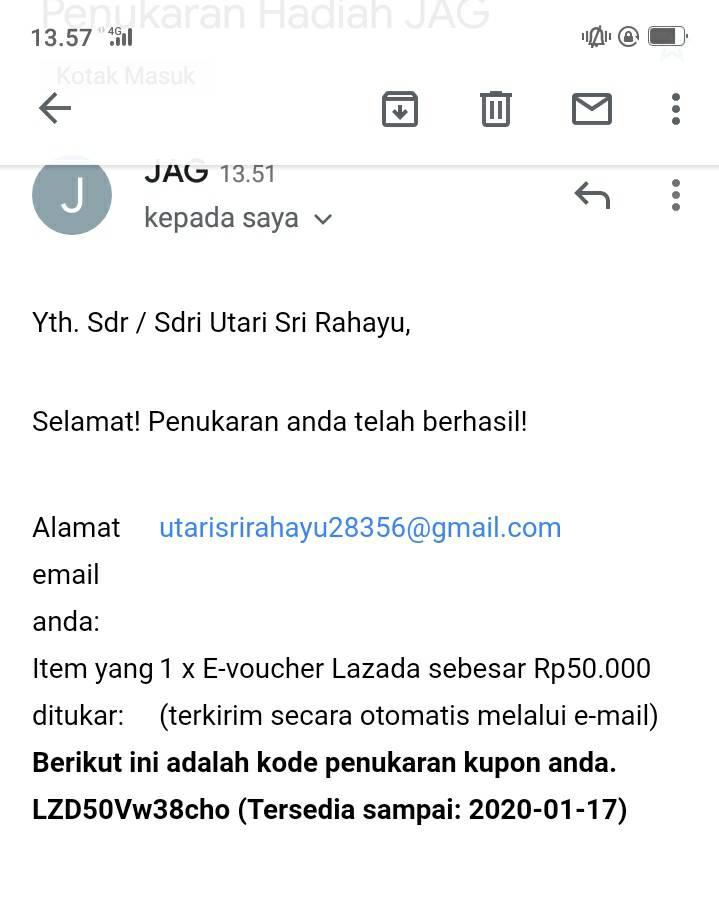Image resolution: width=719 pixels, height=898 pixels.
Task: Reply to the JAG email
Action: pos(592,195)
